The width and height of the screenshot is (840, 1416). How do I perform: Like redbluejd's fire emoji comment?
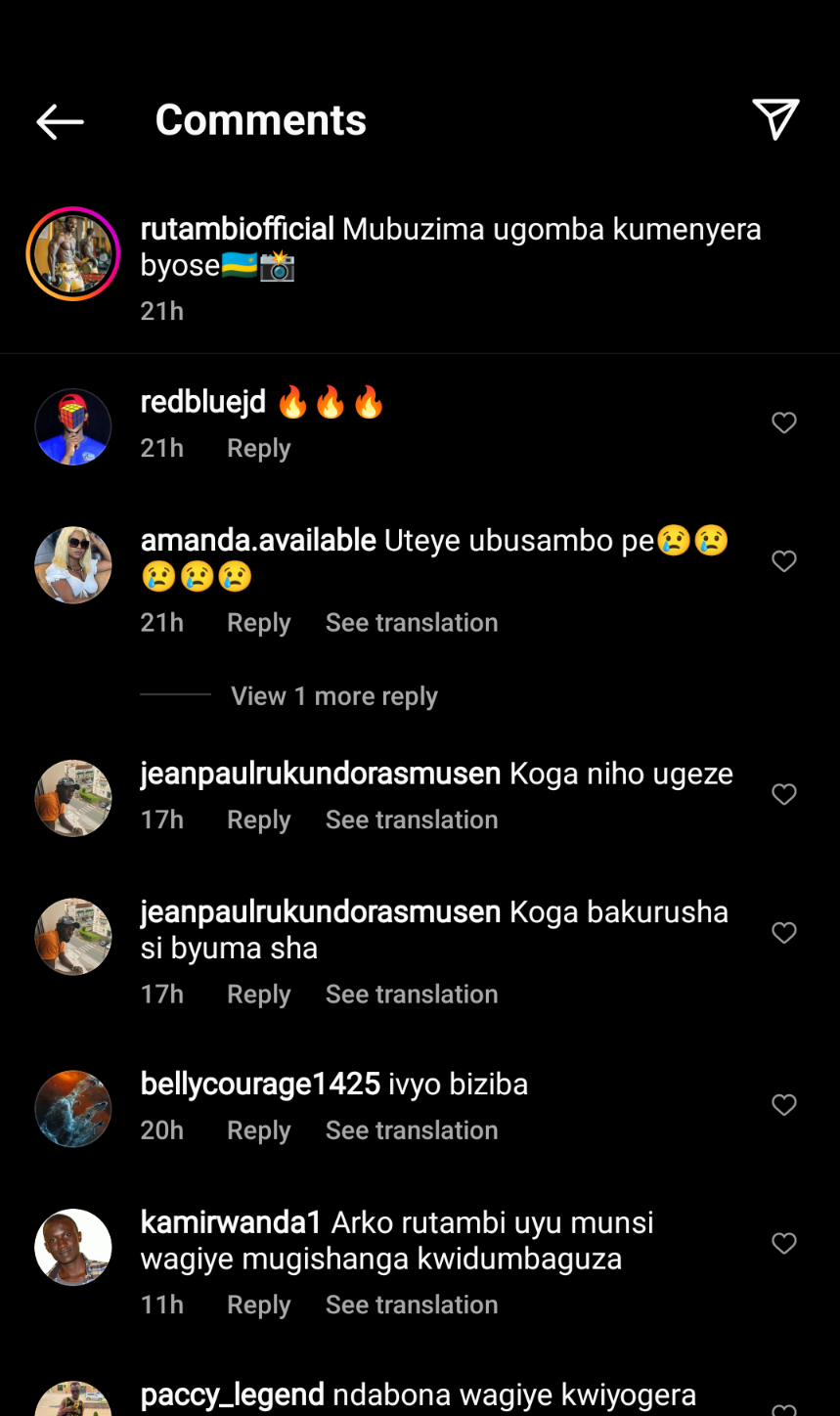[784, 422]
